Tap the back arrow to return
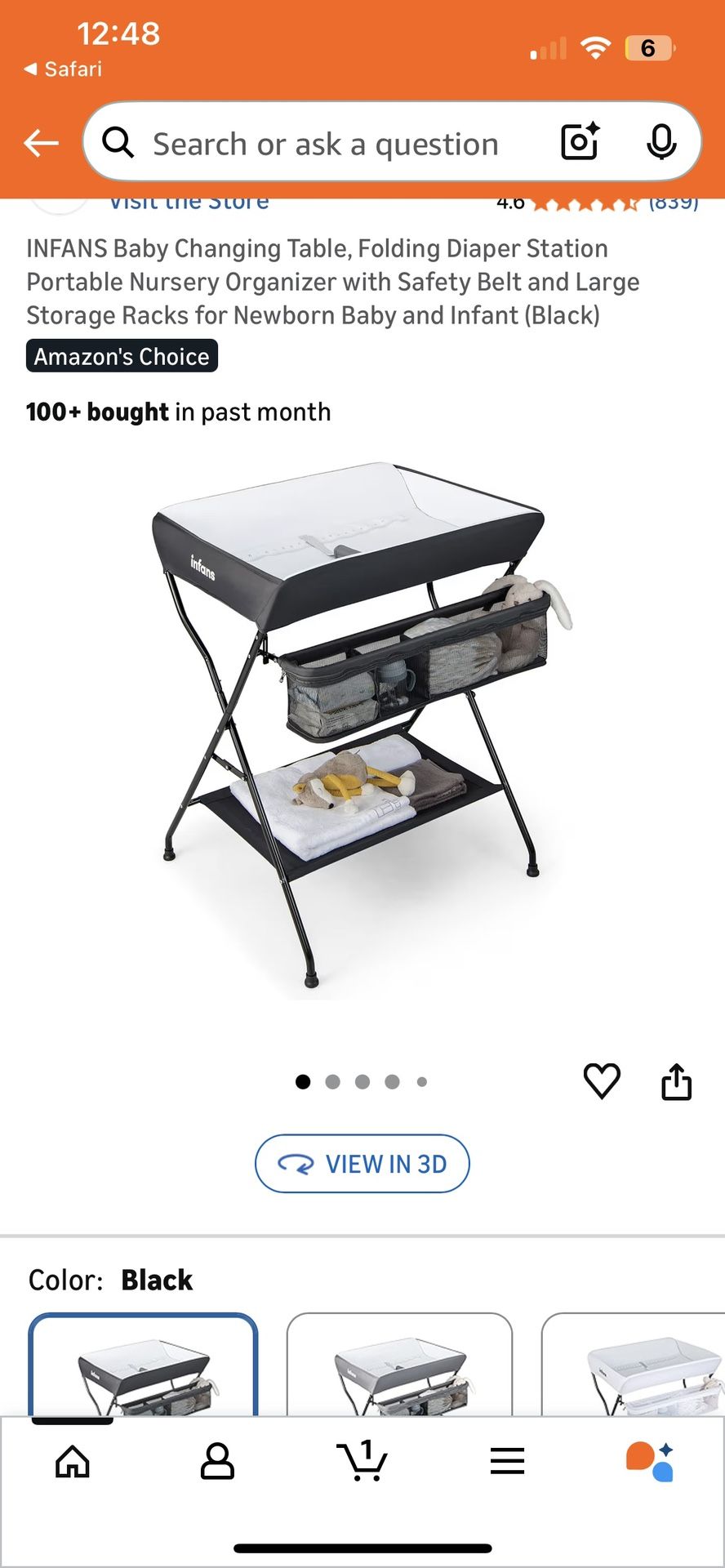Screen dimensions: 725x1568 [40, 142]
